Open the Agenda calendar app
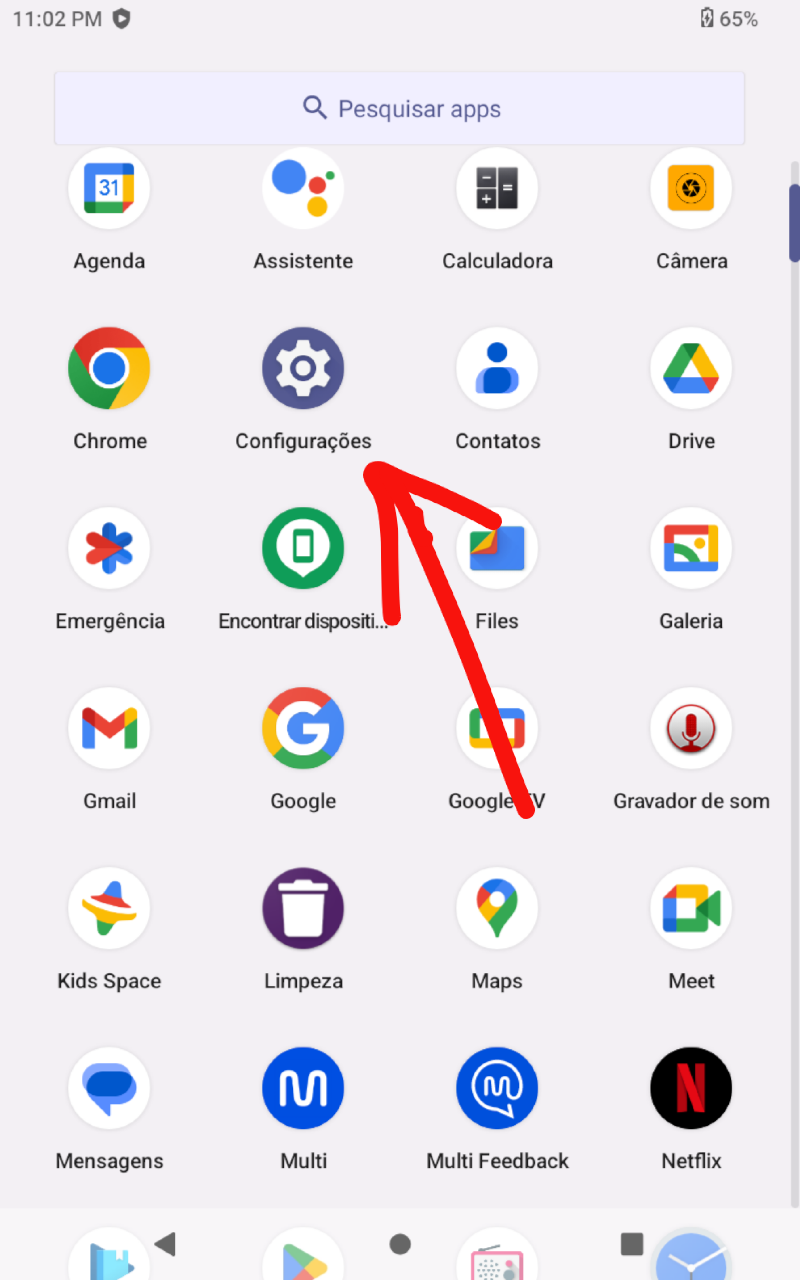 pos(109,188)
